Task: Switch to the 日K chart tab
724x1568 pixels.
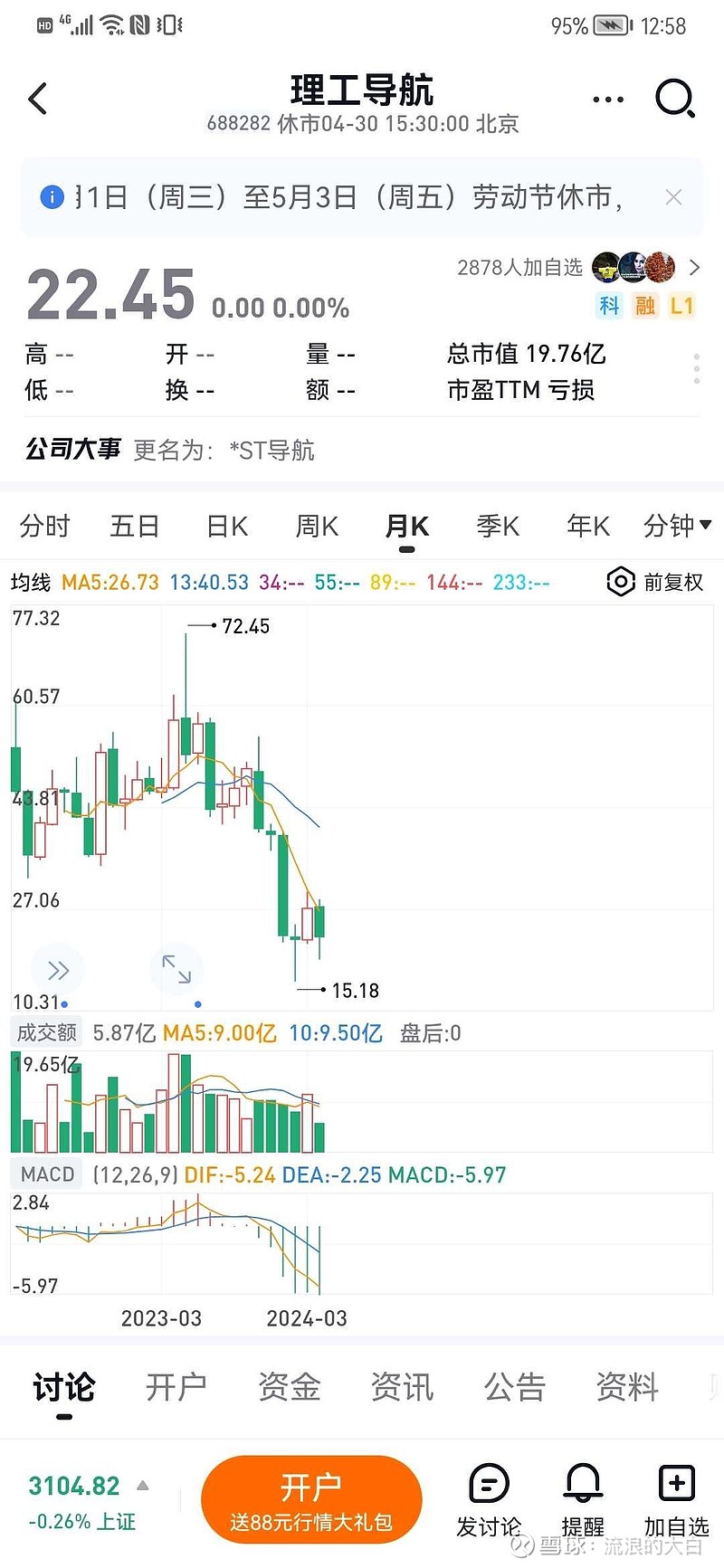Action: (x=224, y=526)
